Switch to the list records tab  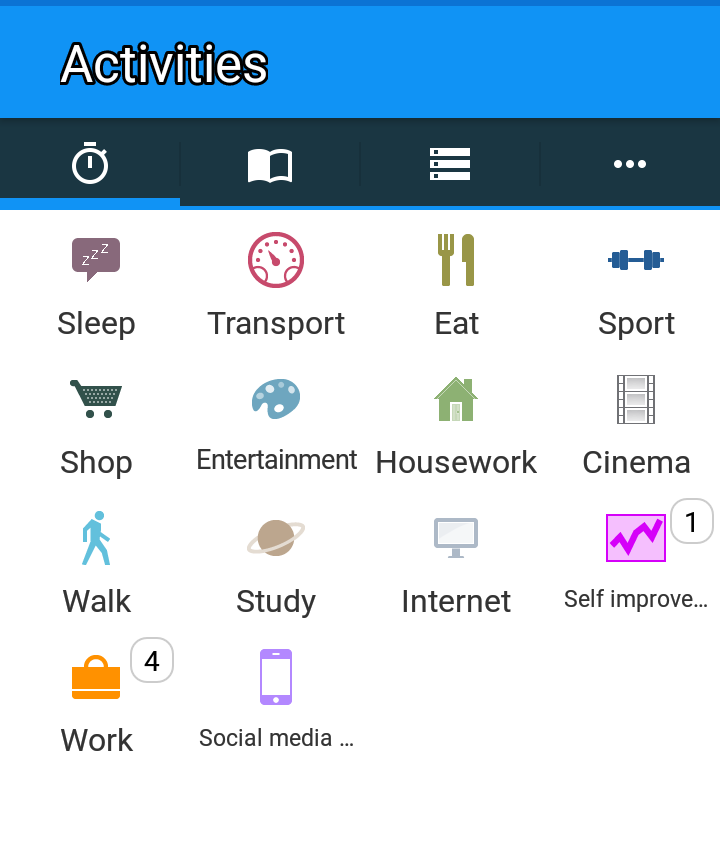pos(450,164)
